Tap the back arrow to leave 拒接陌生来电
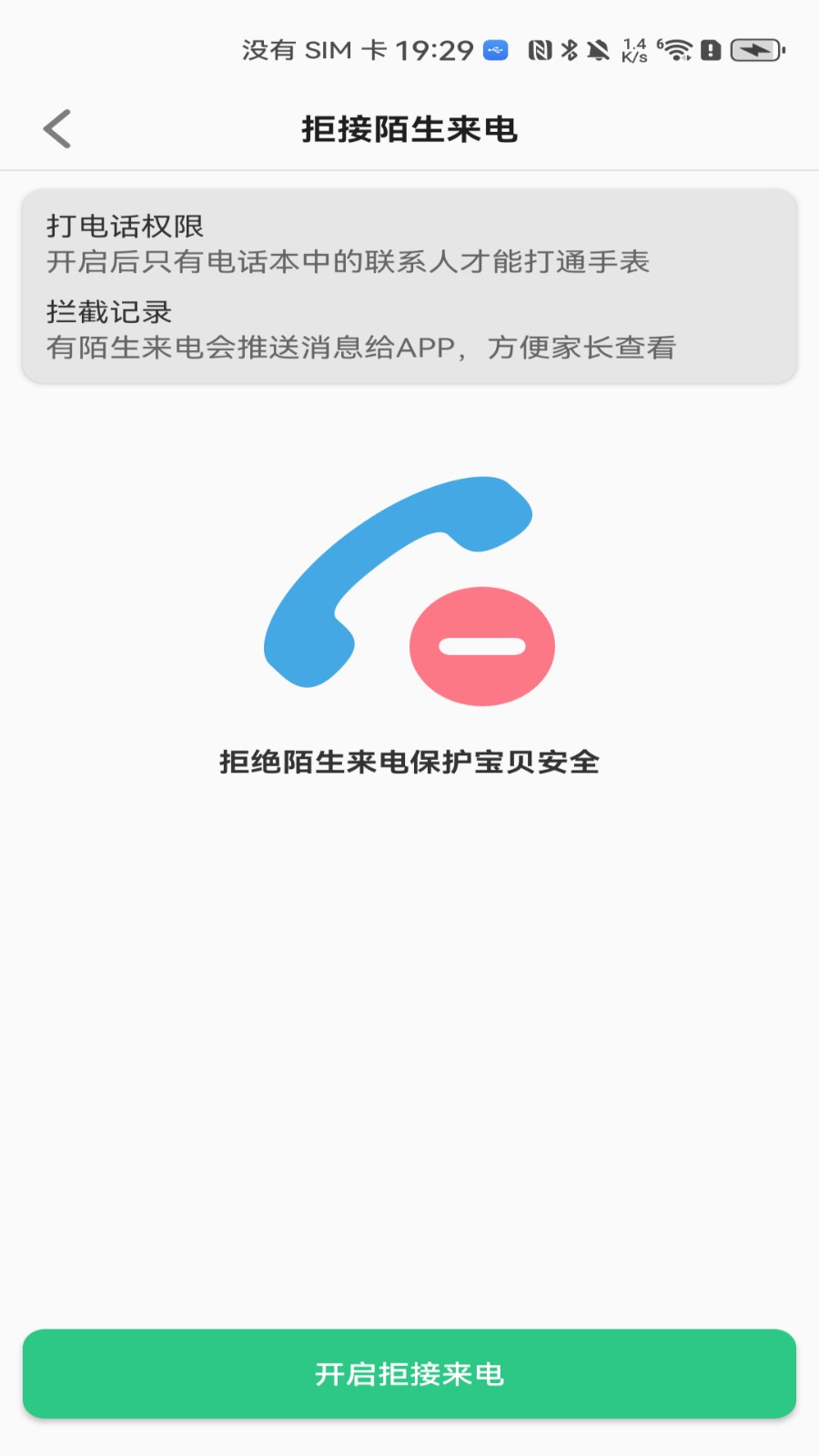This screenshot has height=1456, width=819. [57, 127]
